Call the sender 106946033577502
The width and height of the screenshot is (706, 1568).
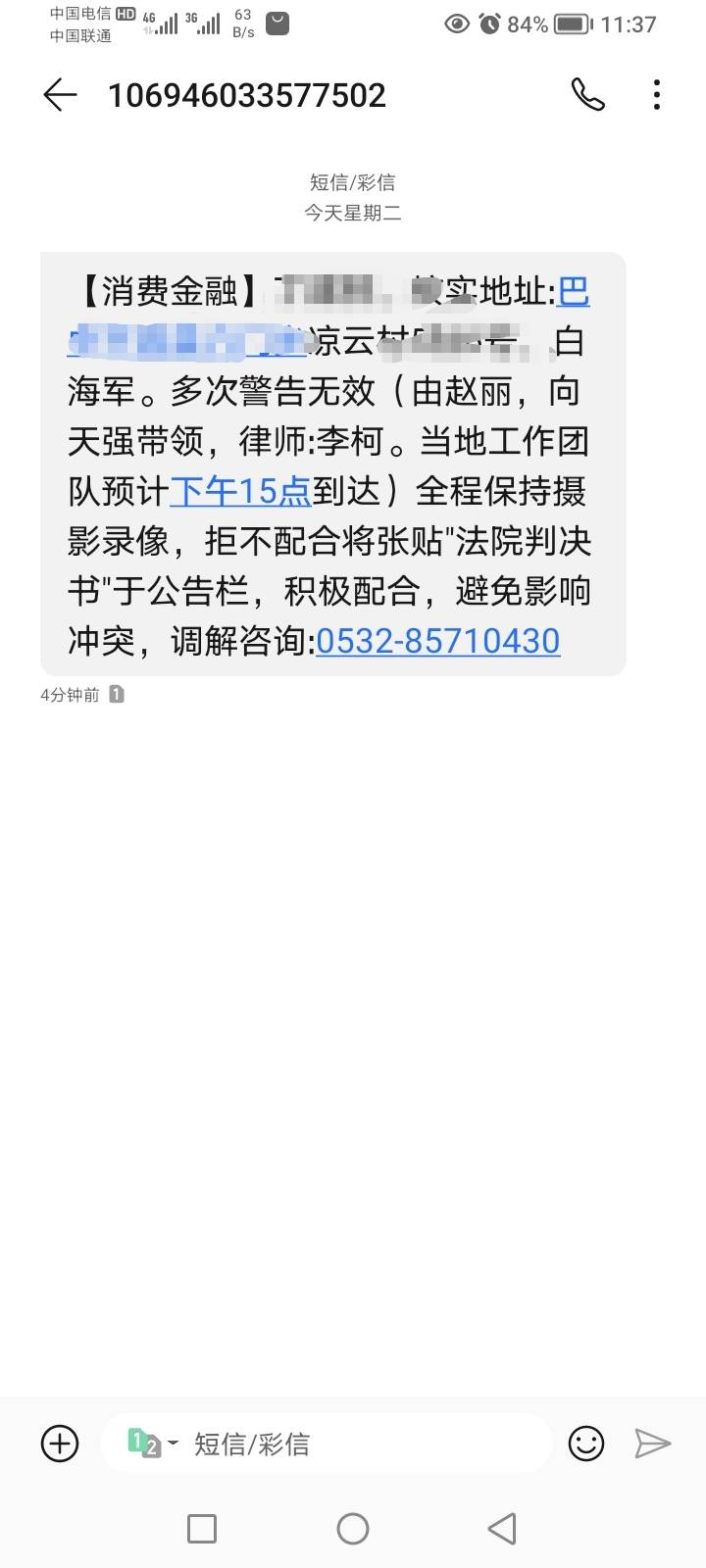pos(587,95)
